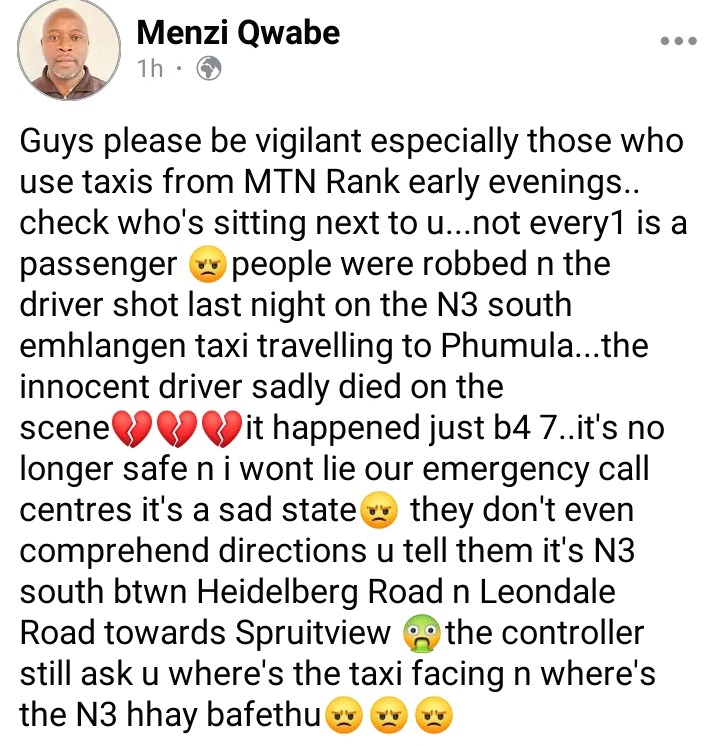720x746 pixels.
Task: Open Menzi Qwabe's profile picture
Action: (64, 51)
